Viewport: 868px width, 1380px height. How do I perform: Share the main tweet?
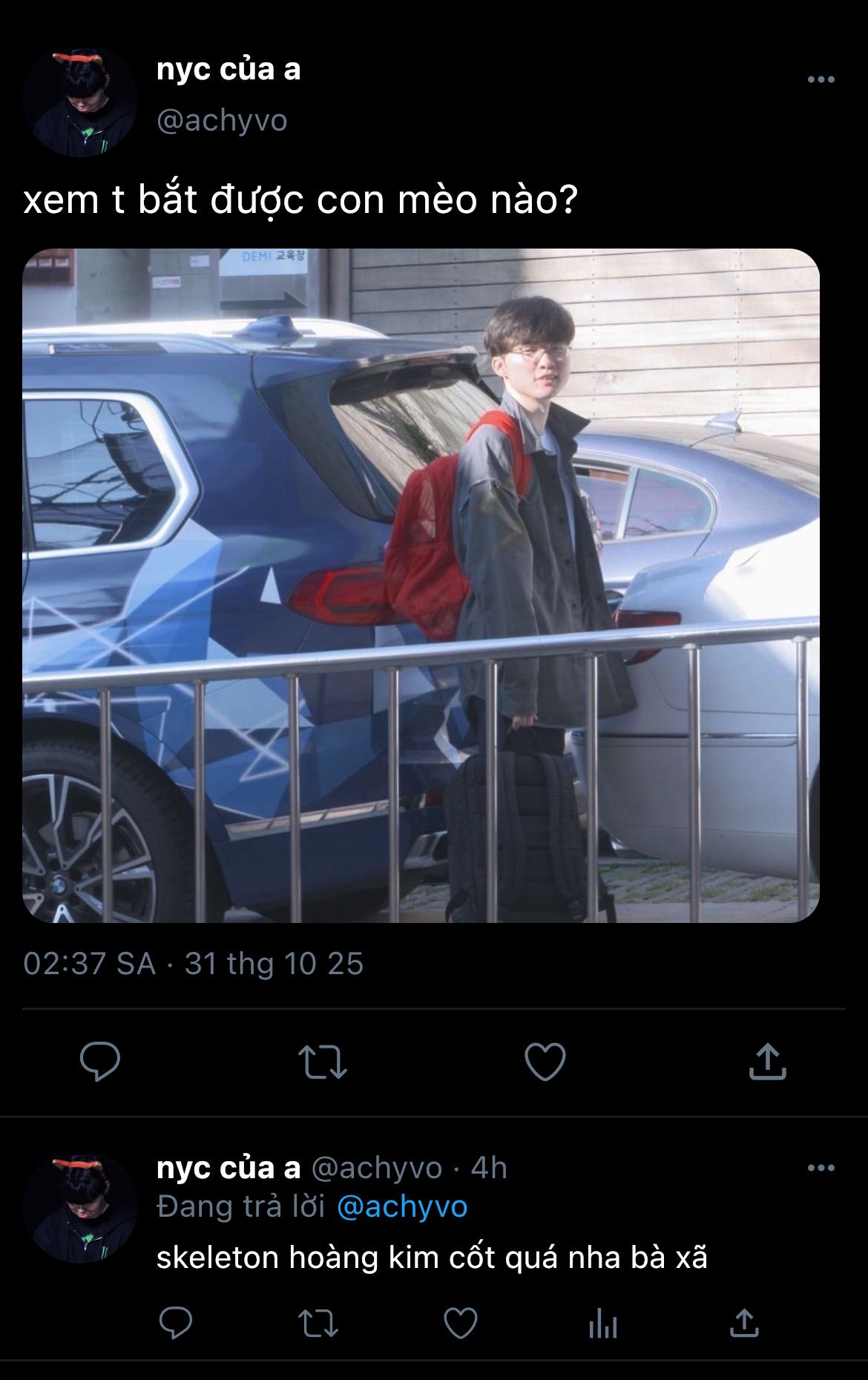767,1061
